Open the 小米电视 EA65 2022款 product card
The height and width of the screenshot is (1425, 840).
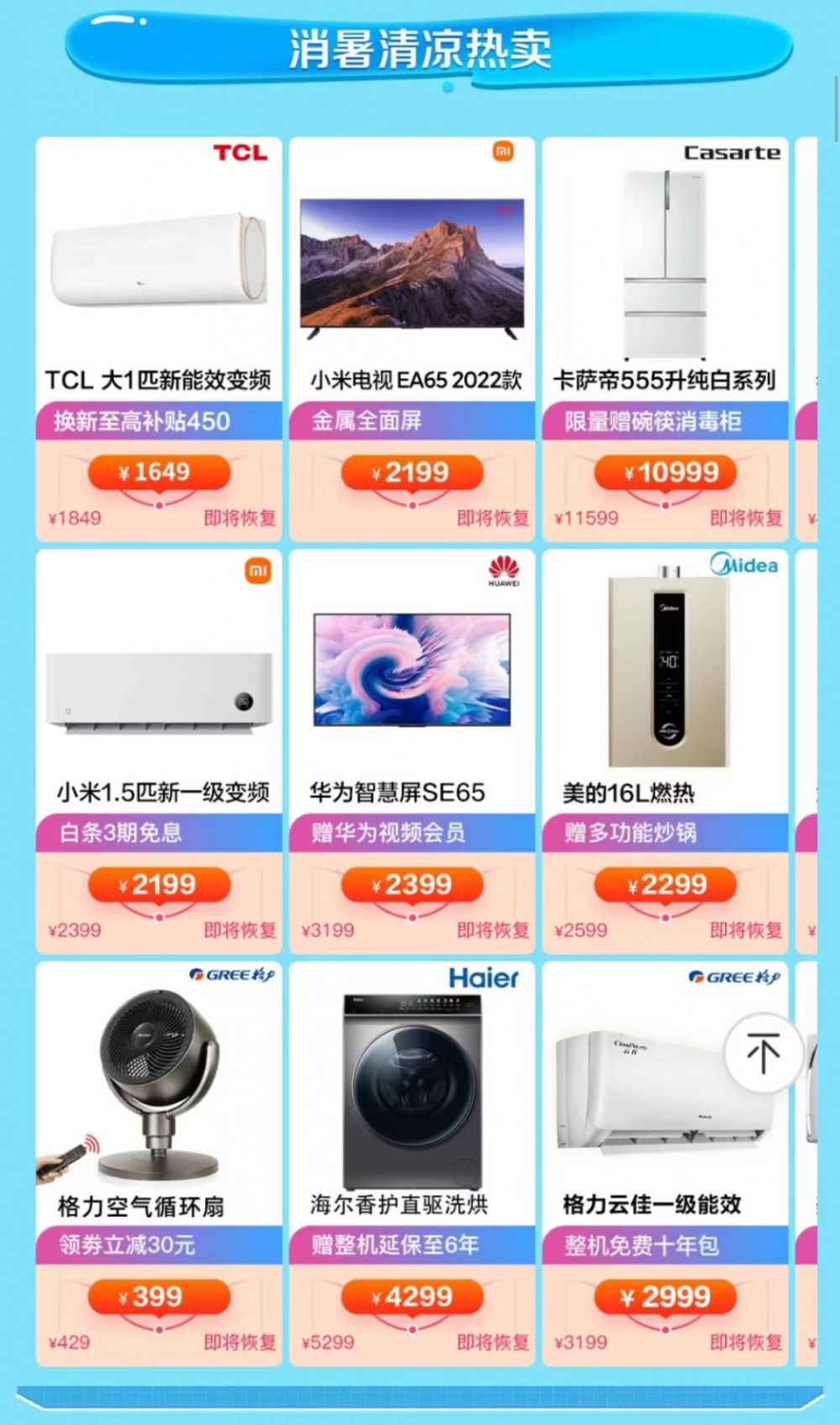412,277
